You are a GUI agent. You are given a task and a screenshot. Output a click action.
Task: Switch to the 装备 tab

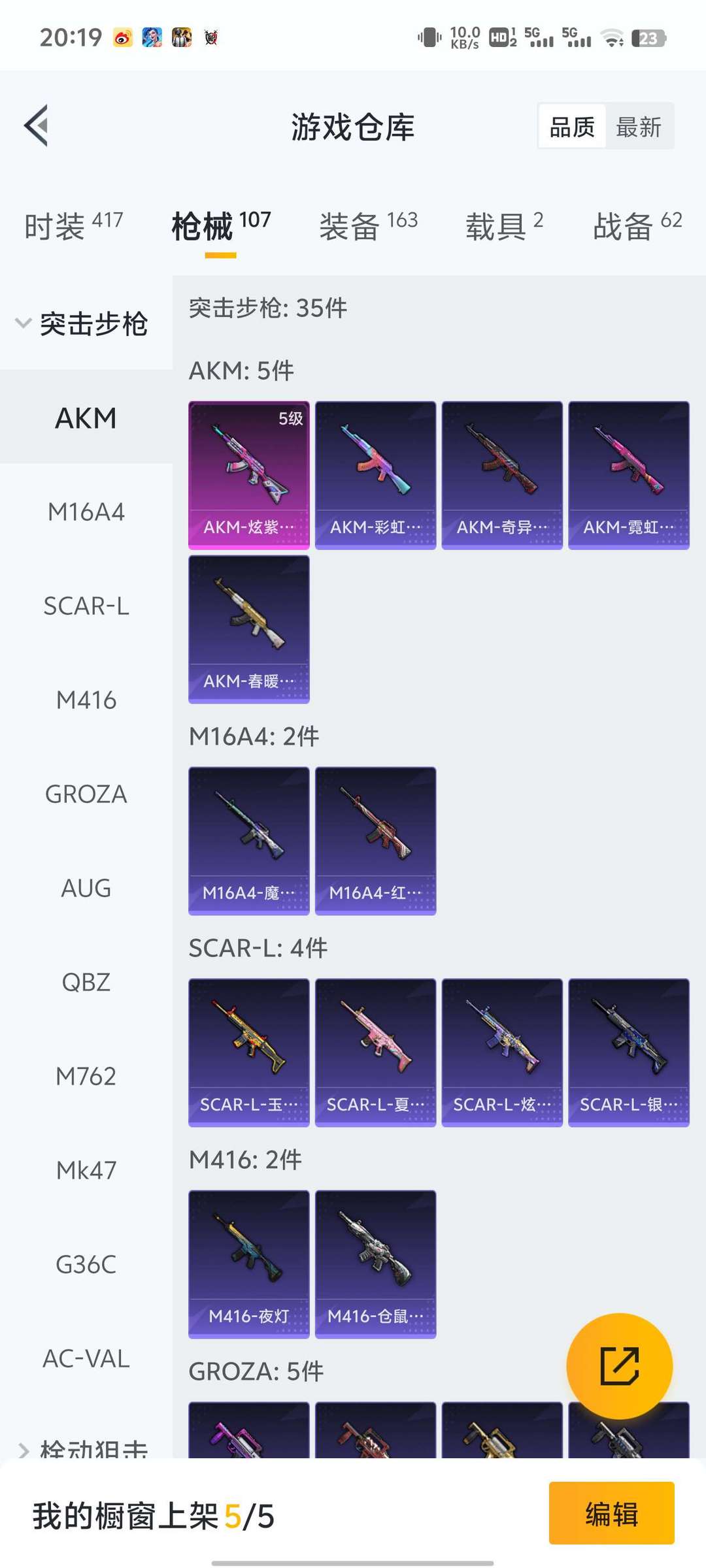coord(369,226)
